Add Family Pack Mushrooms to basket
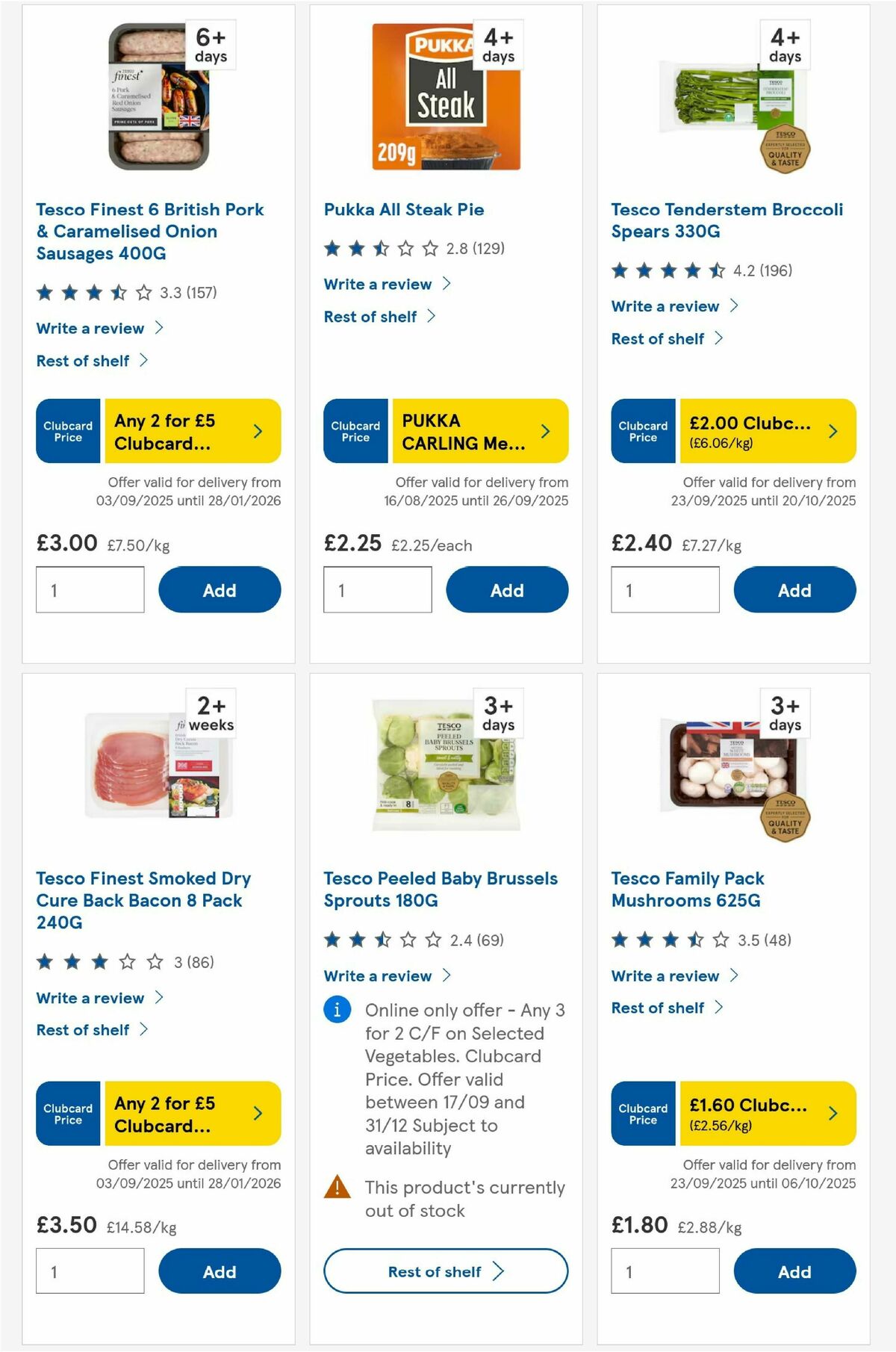 click(794, 1271)
